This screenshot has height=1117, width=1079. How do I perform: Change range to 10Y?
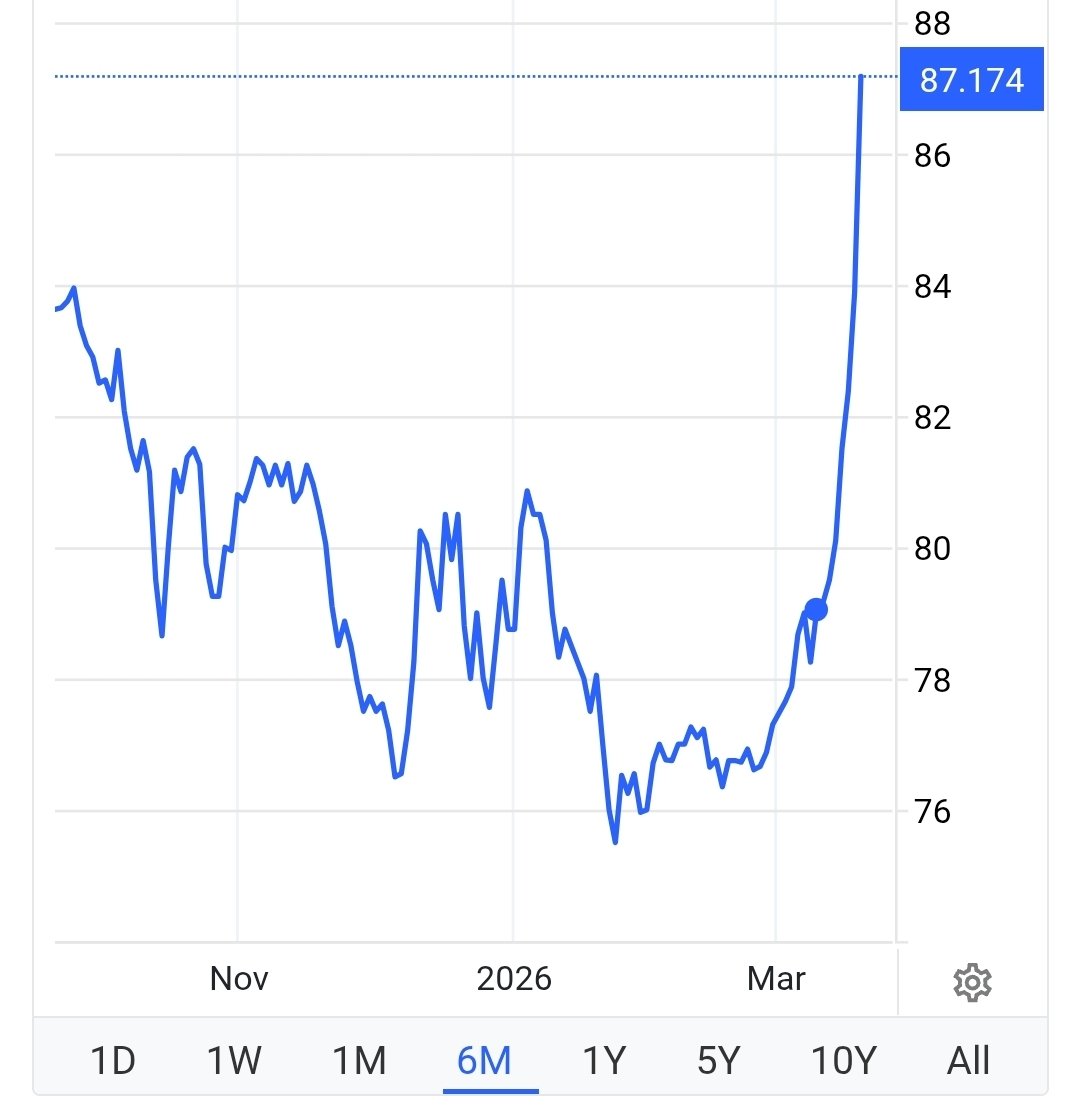[844, 1059]
